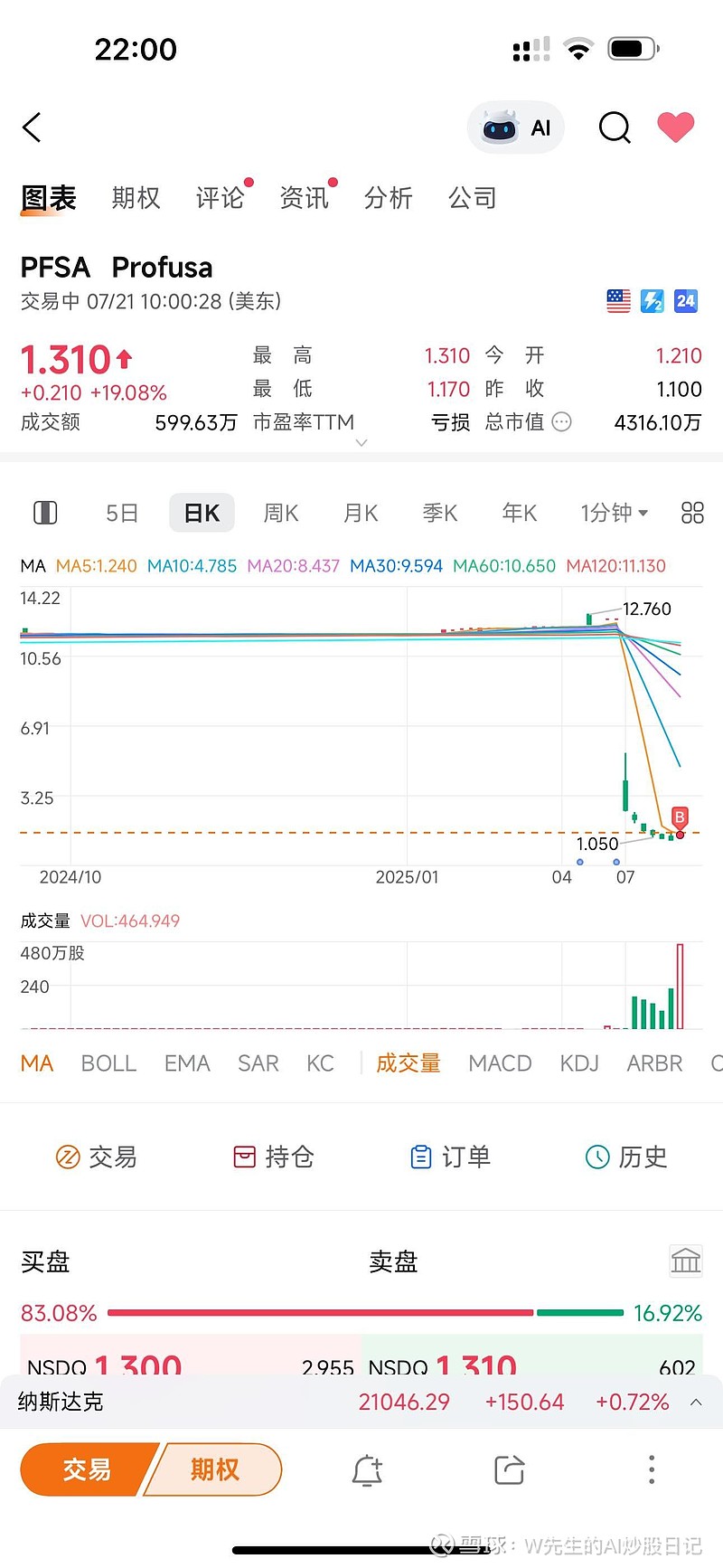Open chart layout grid icon

pyautogui.click(x=692, y=513)
